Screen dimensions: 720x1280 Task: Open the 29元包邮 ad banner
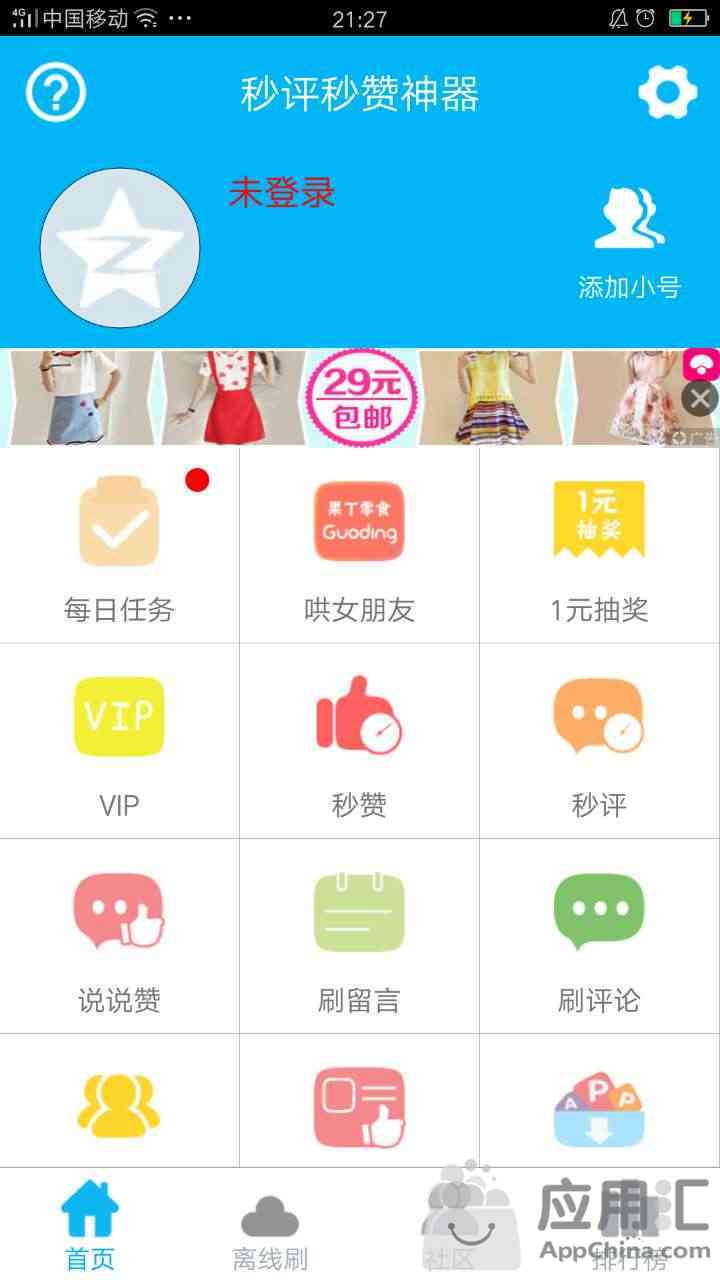(358, 397)
